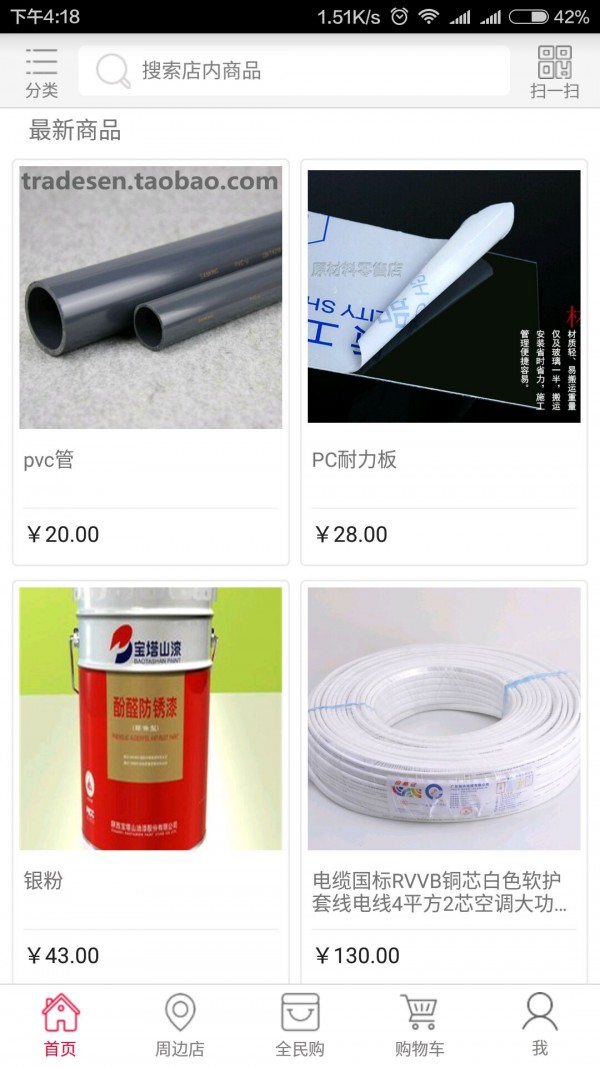The width and height of the screenshot is (600, 1067).
Task: Switch to the 我 profile tab
Action: [540, 1025]
